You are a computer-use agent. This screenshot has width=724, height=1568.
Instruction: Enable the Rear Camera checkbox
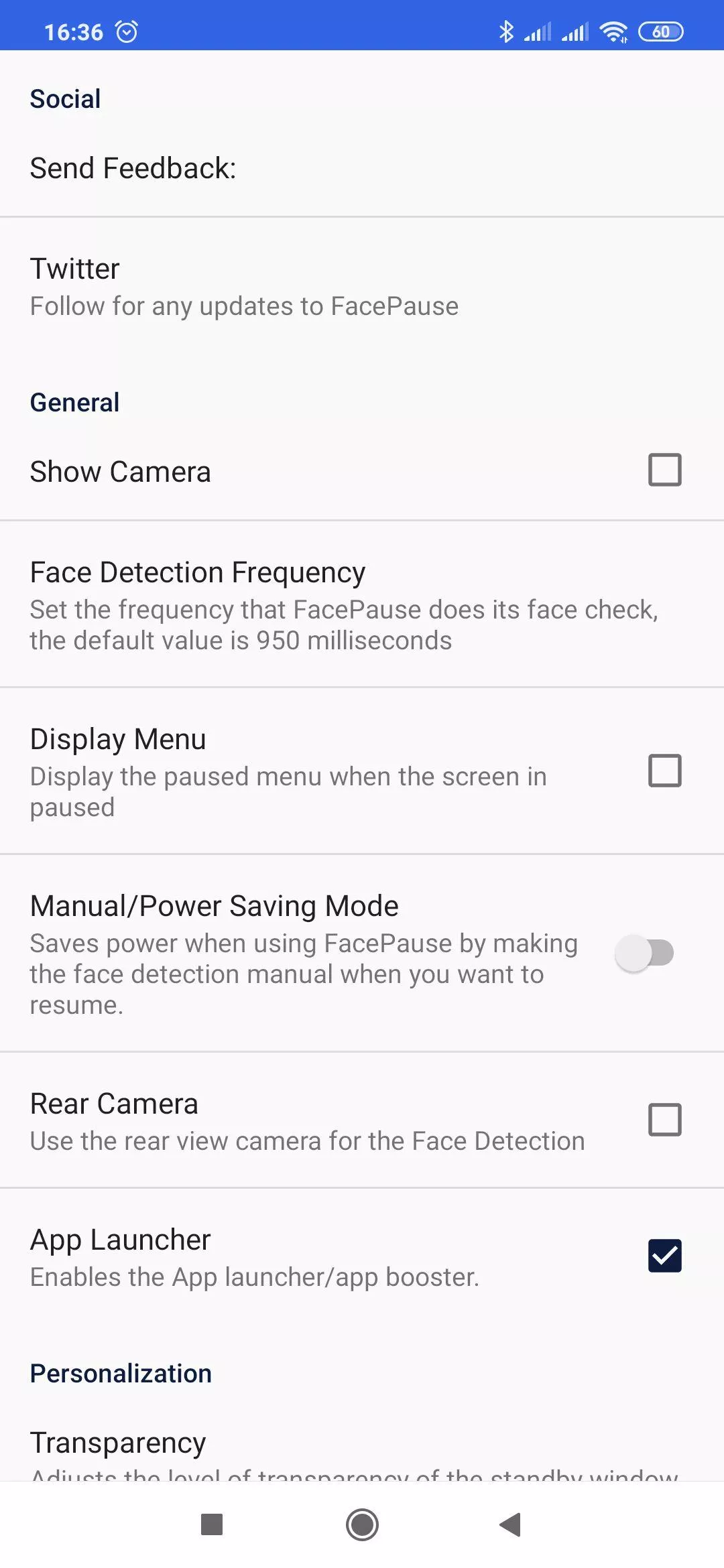[x=664, y=1120]
